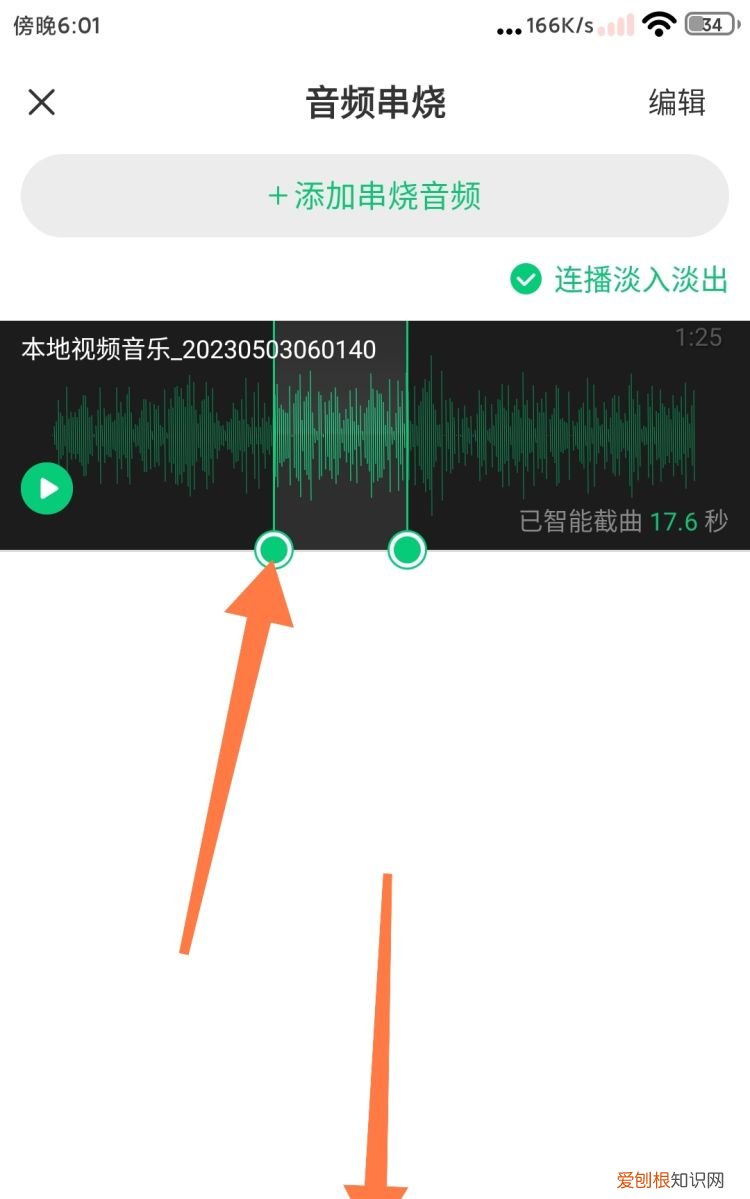
Task: Click the battery indicator showing 34
Action: click(712, 25)
